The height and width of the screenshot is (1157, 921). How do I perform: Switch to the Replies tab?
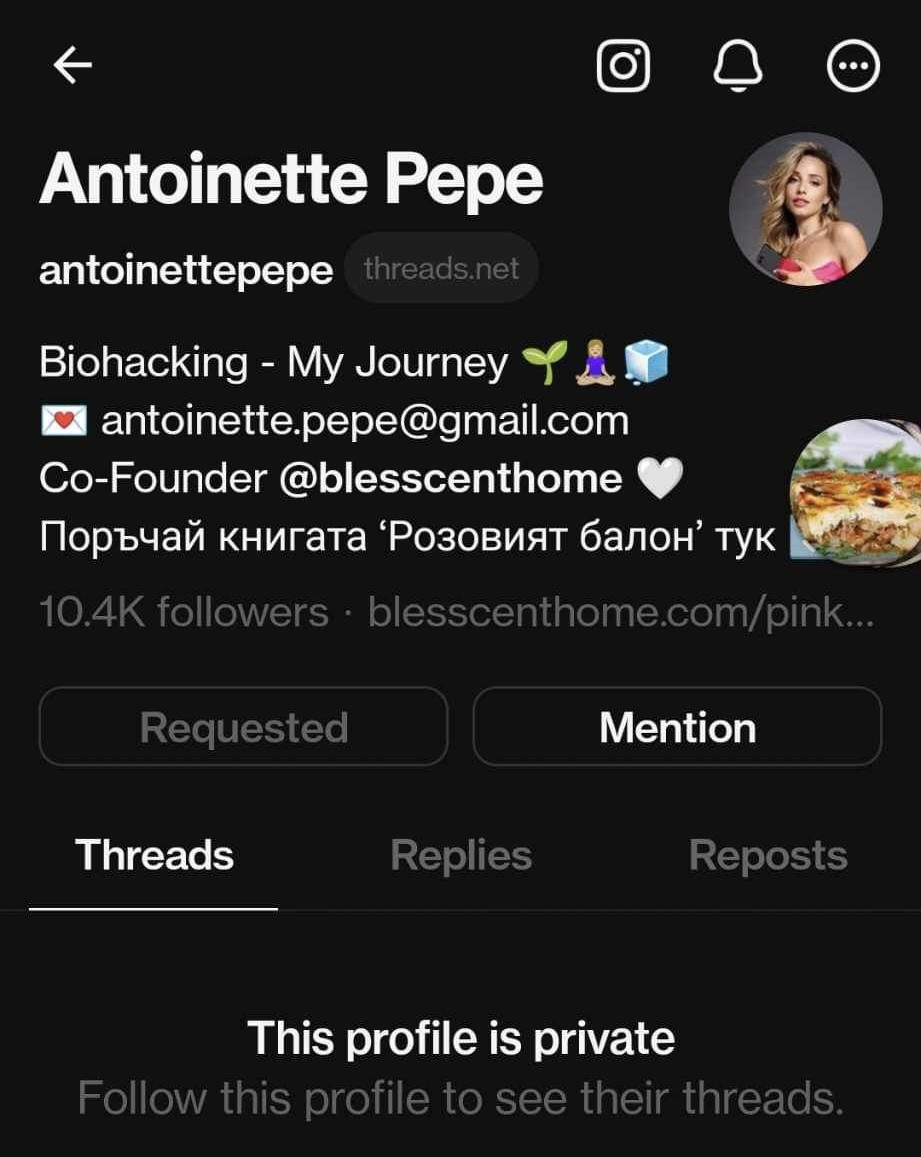pyautogui.click(x=461, y=856)
